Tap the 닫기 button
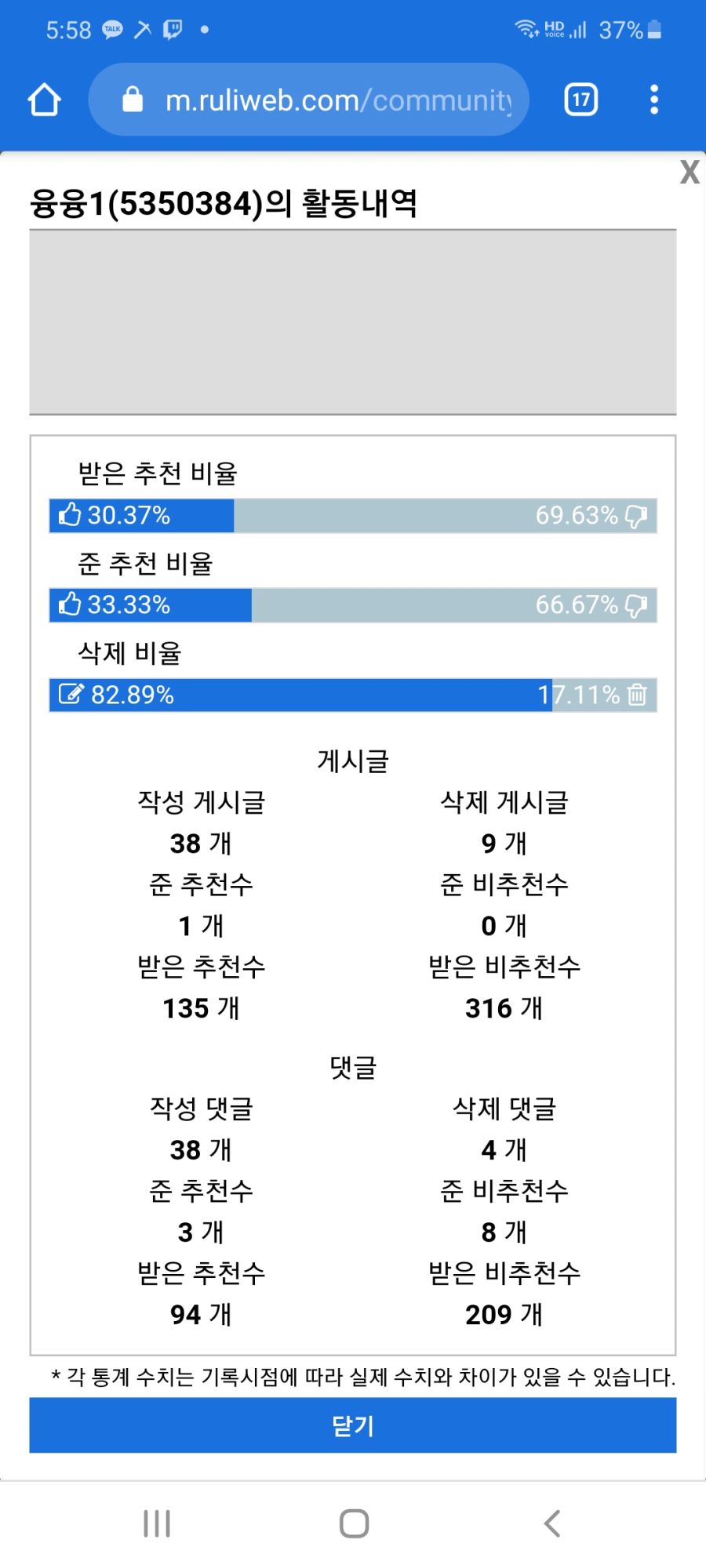 pyautogui.click(x=353, y=1425)
